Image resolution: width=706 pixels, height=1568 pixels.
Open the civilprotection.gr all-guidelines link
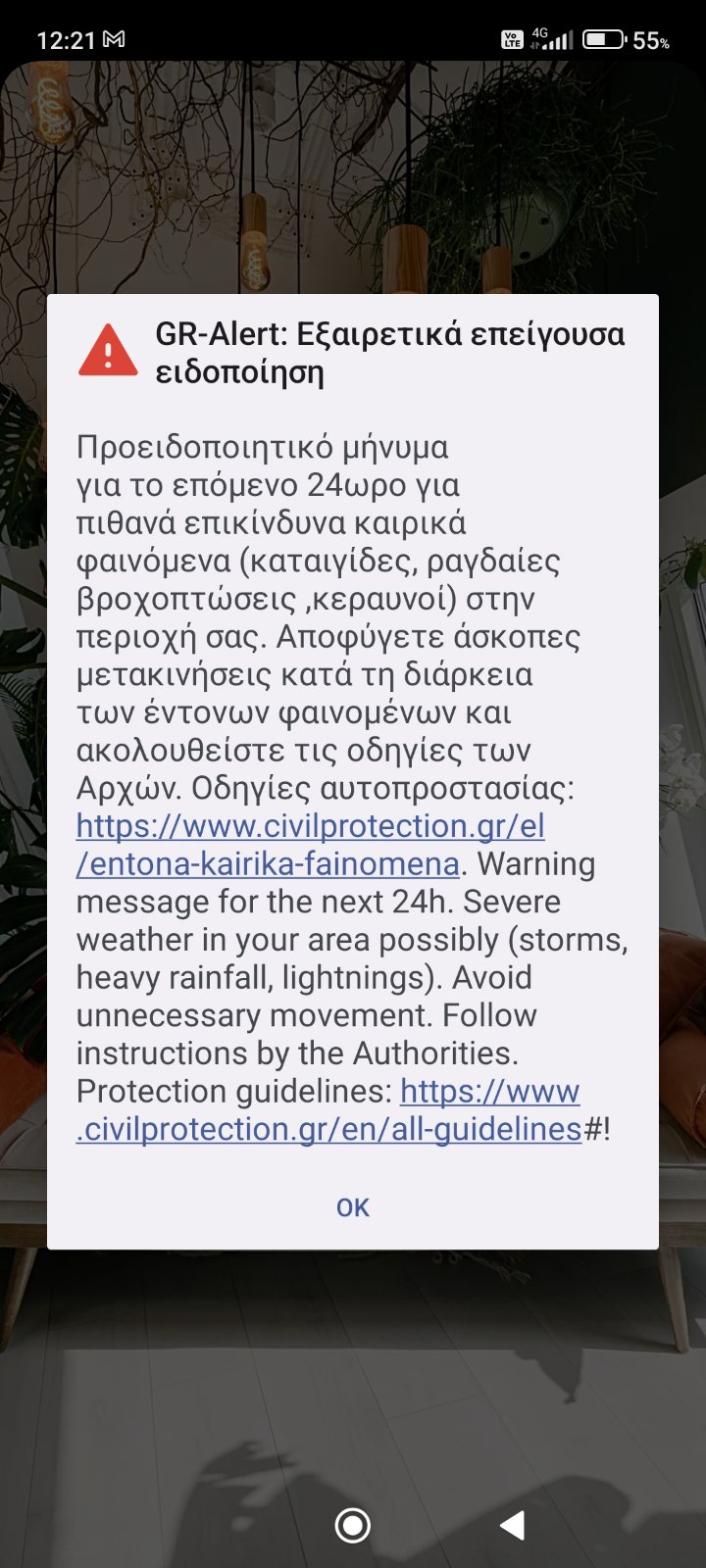click(329, 1129)
